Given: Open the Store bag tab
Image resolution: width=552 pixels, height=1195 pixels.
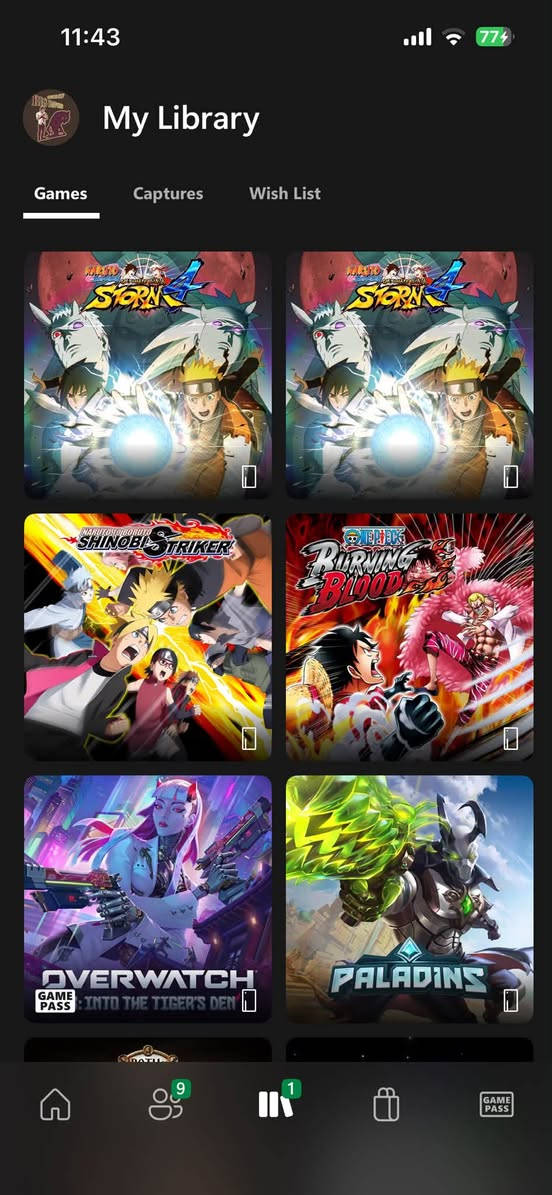Looking at the screenshot, I should (386, 1104).
